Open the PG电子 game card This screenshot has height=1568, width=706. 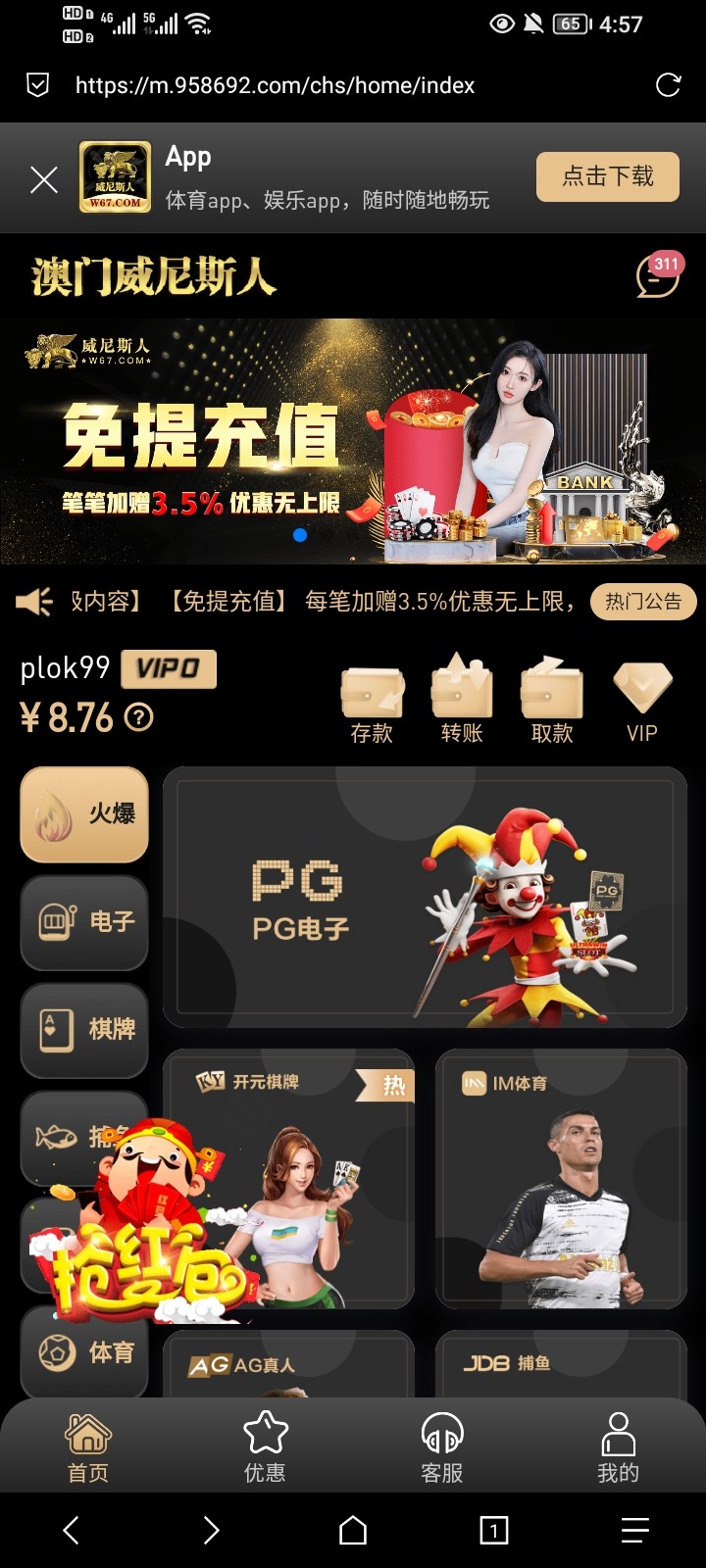[425, 897]
